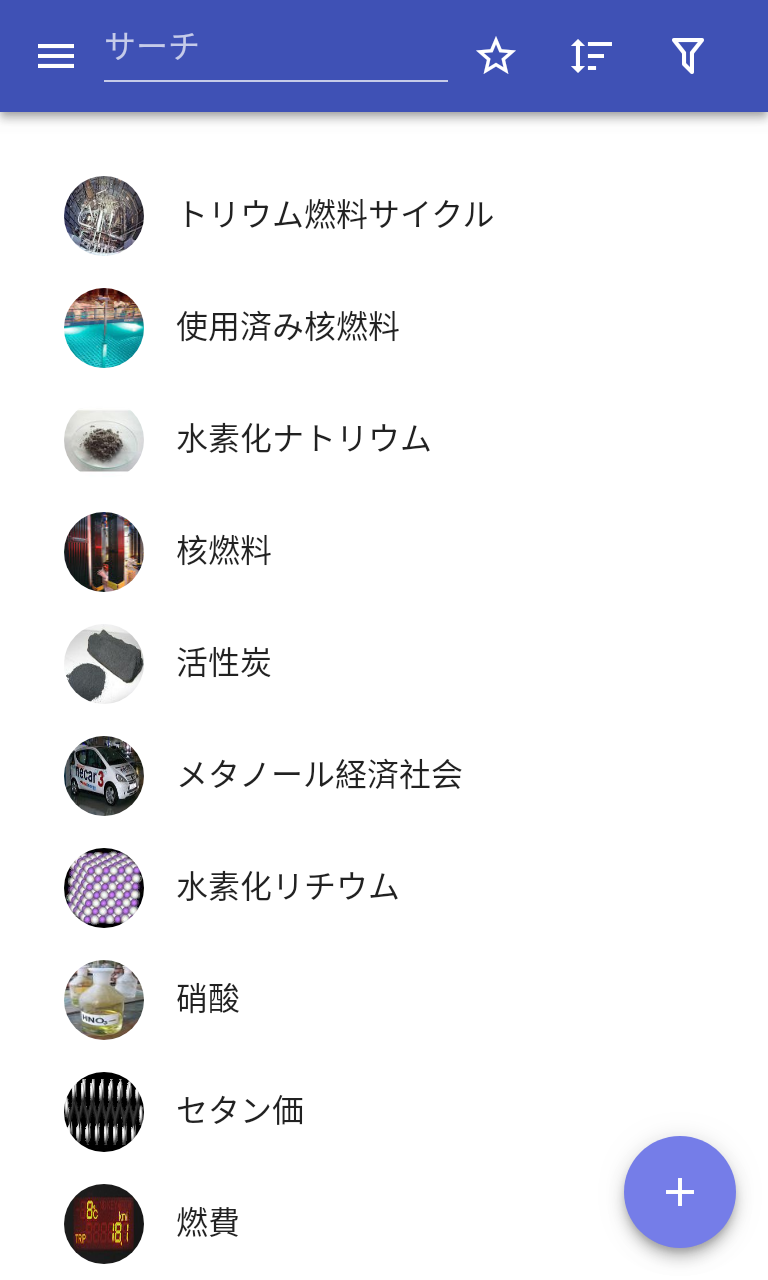Select 燃費 from the list
The height and width of the screenshot is (1280, 768).
(x=208, y=1223)
